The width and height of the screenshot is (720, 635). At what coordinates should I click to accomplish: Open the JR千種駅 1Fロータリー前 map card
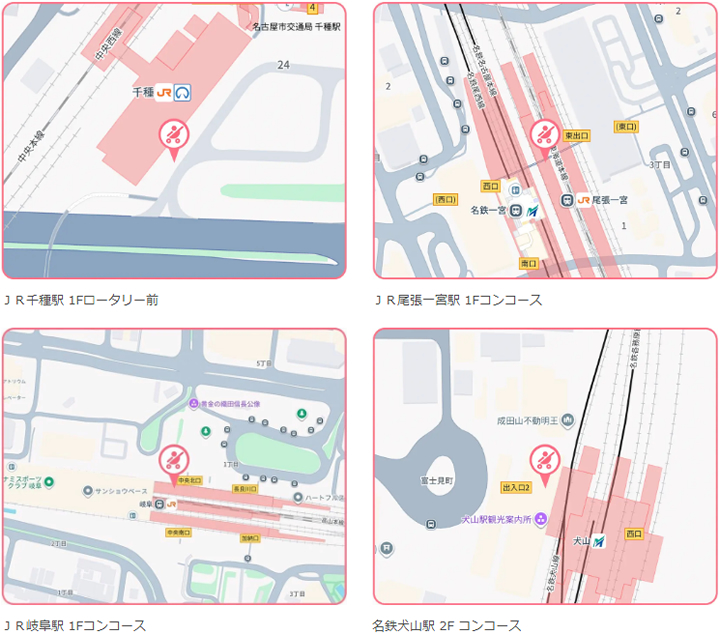[x=174, y=140]
